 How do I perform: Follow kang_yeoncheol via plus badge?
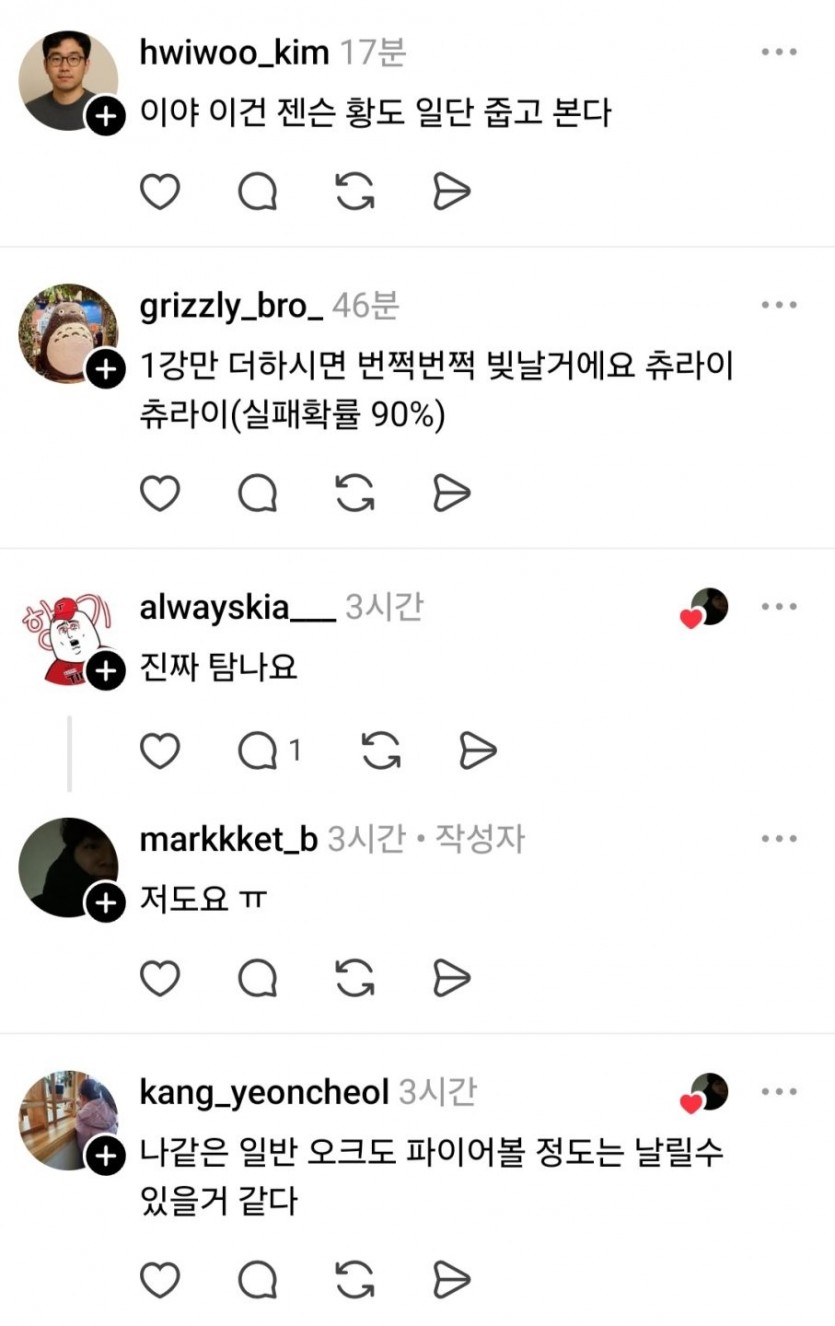pyautogui.click(x=105, y=1157)
